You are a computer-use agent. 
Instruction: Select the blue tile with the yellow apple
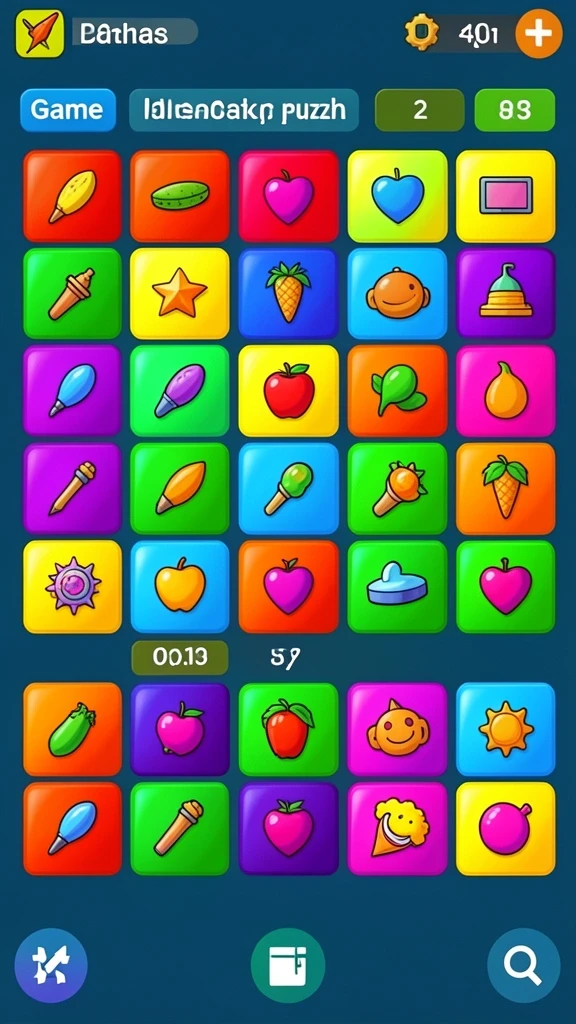tap(180, 586)
